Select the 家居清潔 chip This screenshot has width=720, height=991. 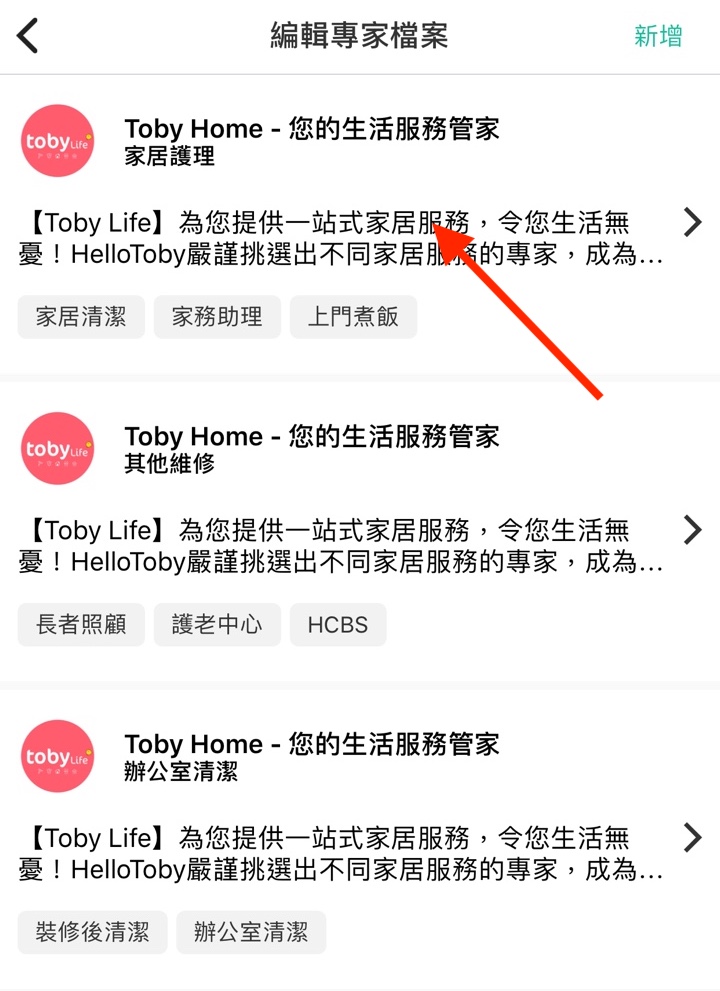coord(81,317)
